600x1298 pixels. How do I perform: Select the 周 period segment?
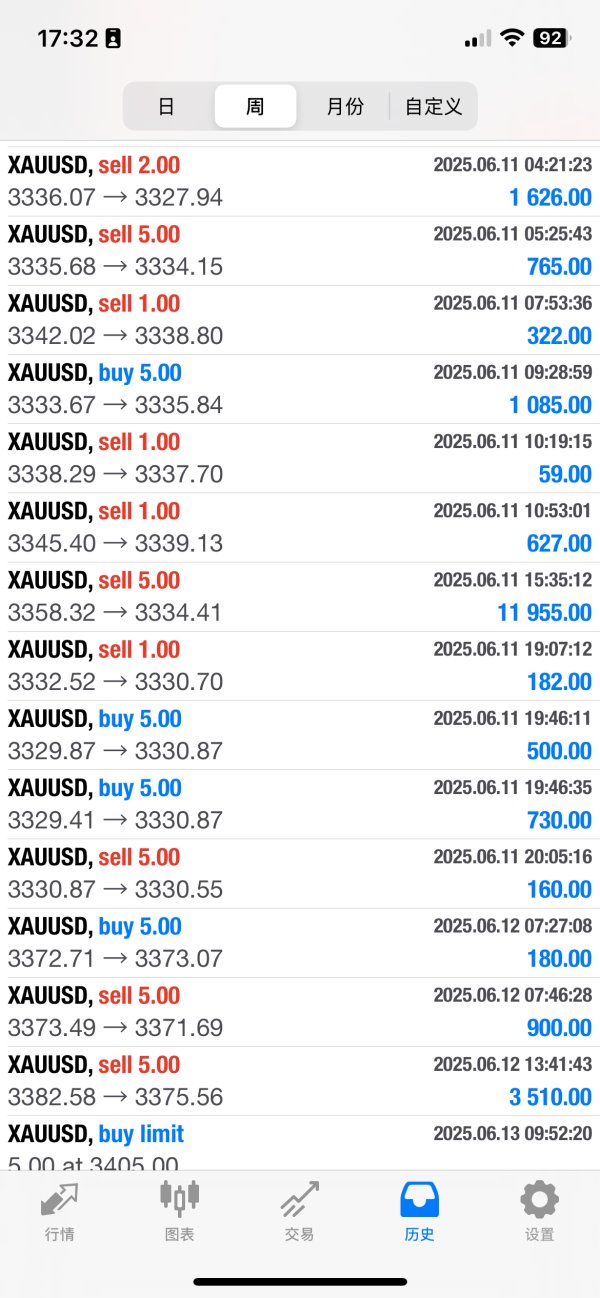(255, 106)
